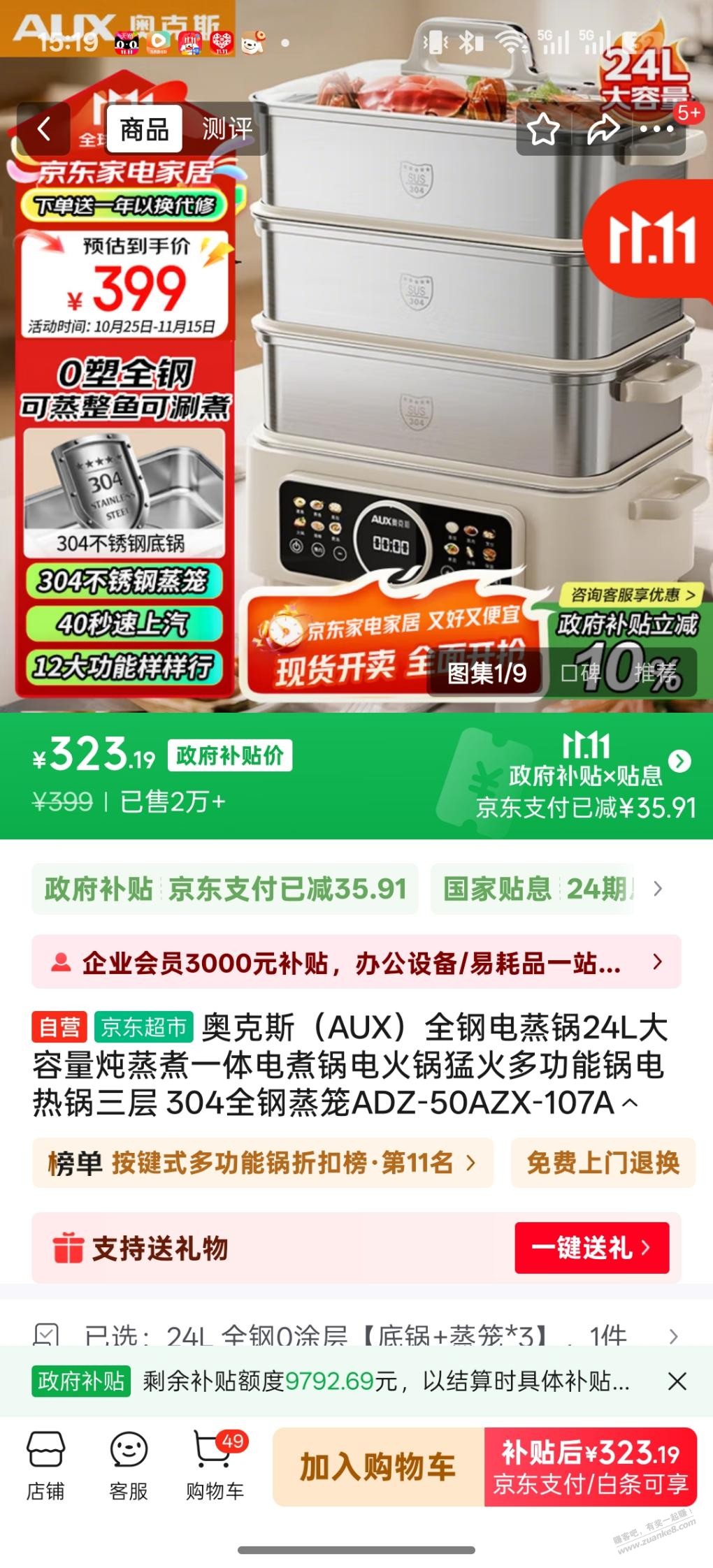
Task: Dismiss the 剩余补贴额度 banner
Action: (x=677, y=1381)
